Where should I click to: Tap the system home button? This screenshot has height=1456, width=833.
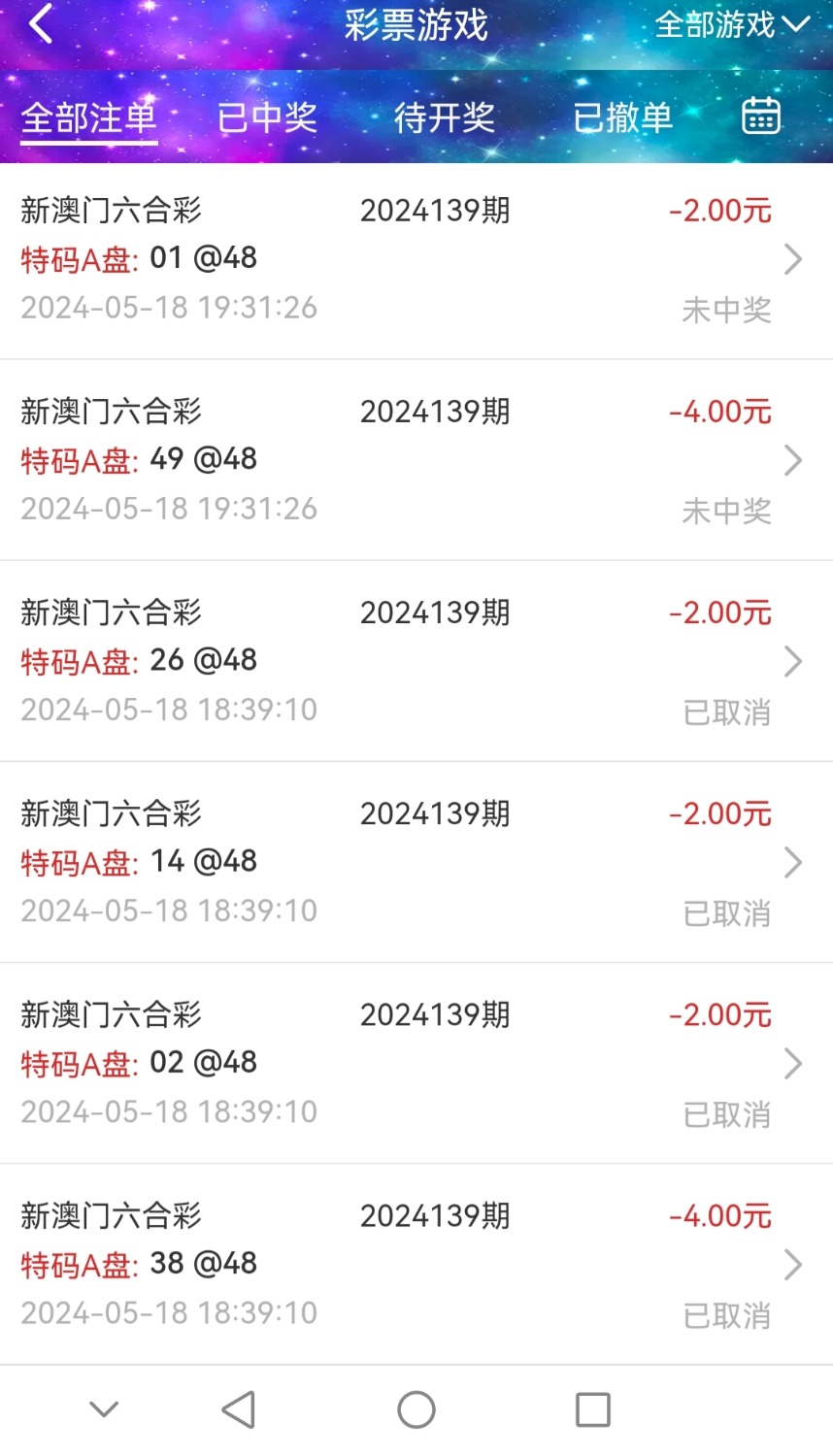416,1409
